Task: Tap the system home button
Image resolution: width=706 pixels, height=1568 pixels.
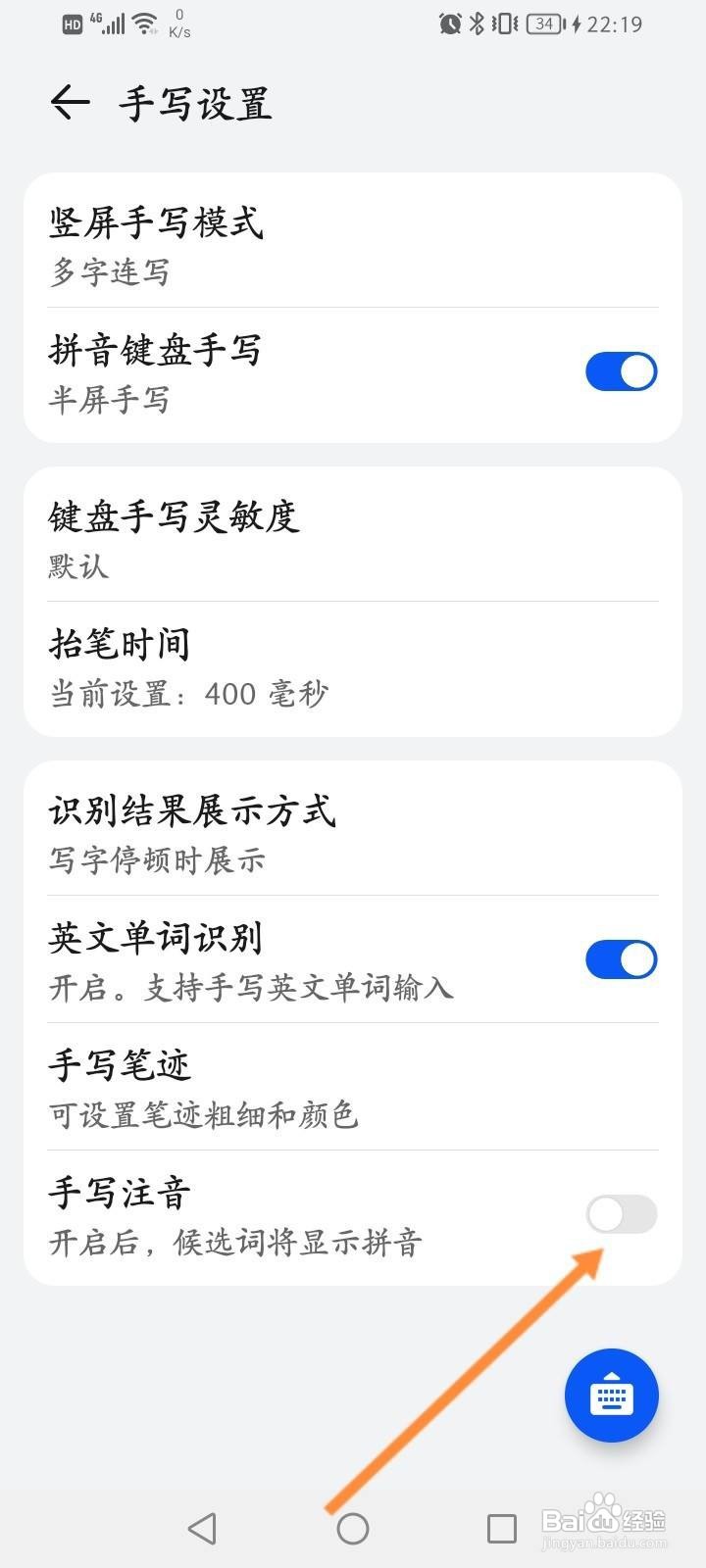Action: pos(353,1528)
